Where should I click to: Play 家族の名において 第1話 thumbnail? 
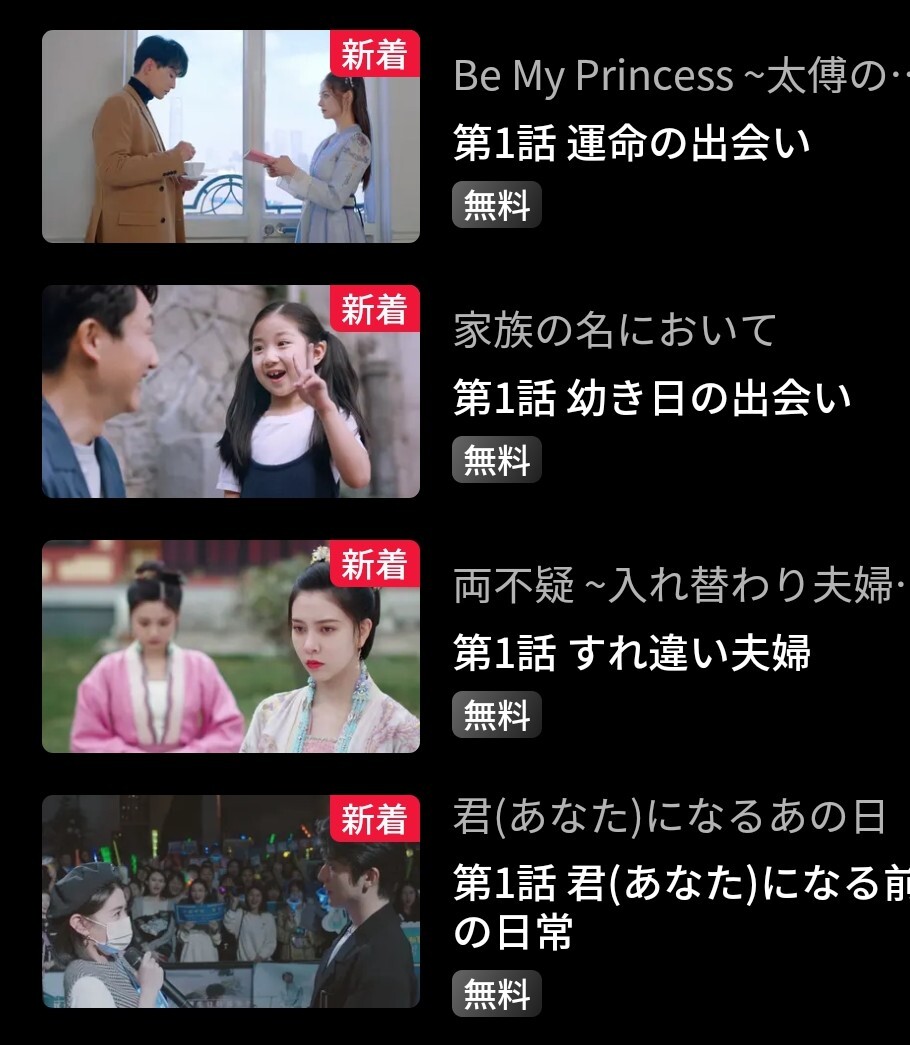(230, 392)
